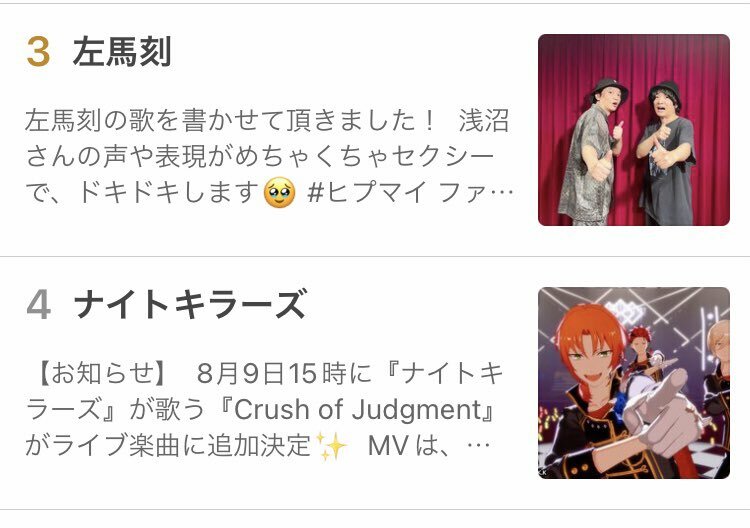Viewport: 750px width, 528px height.
Task: Open the trending topic ナイトキラーズ
Action: (189, 306)
